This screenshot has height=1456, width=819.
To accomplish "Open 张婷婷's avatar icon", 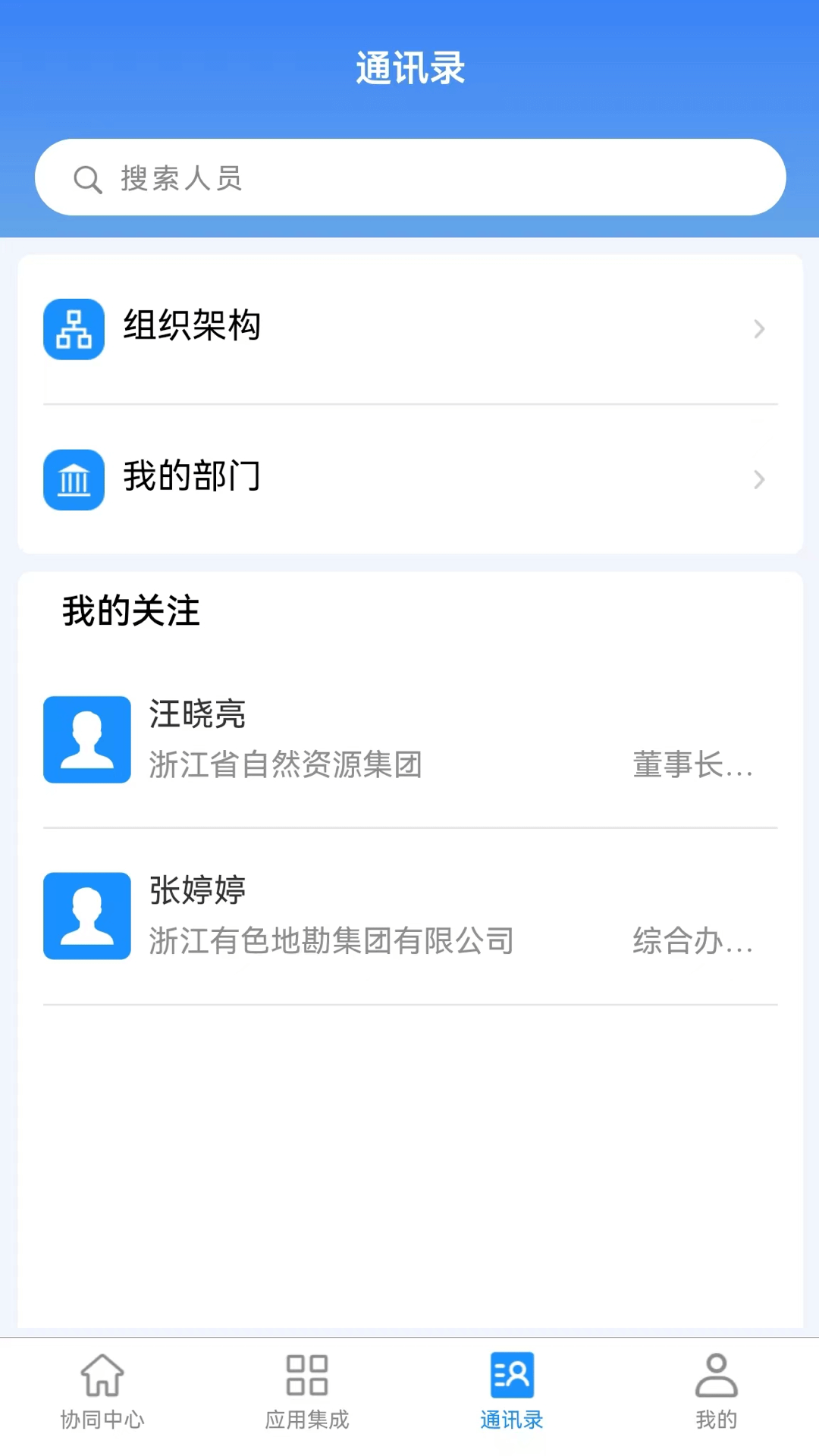I will 86,917.
